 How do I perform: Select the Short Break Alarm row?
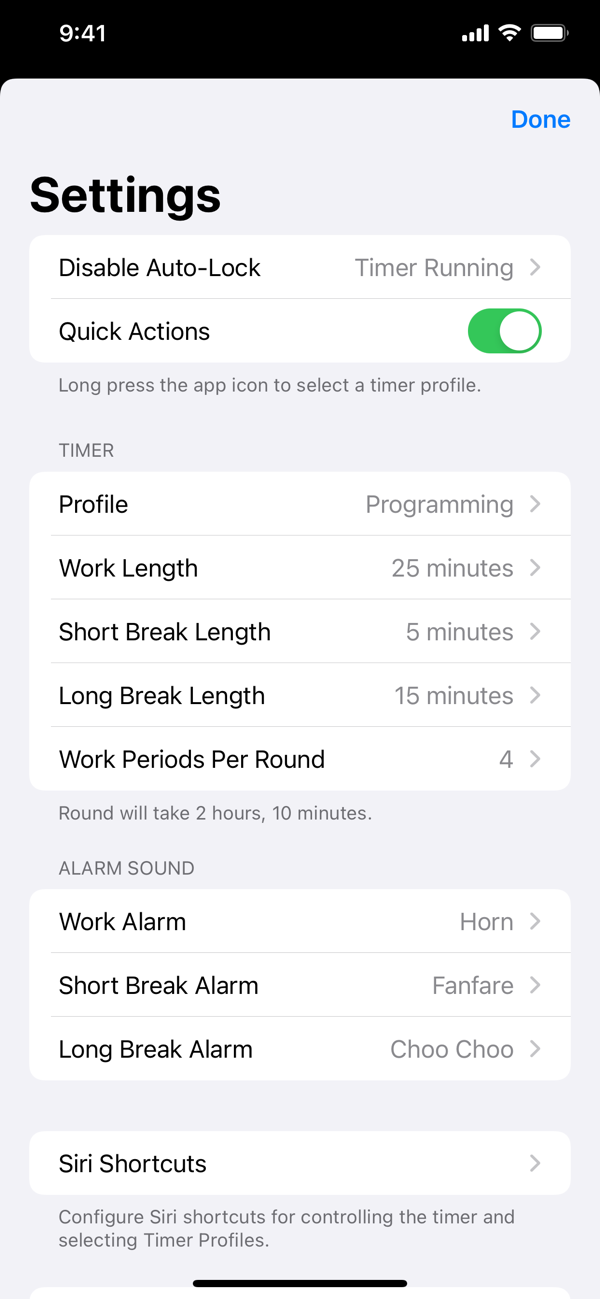click(x=300, y=986)
